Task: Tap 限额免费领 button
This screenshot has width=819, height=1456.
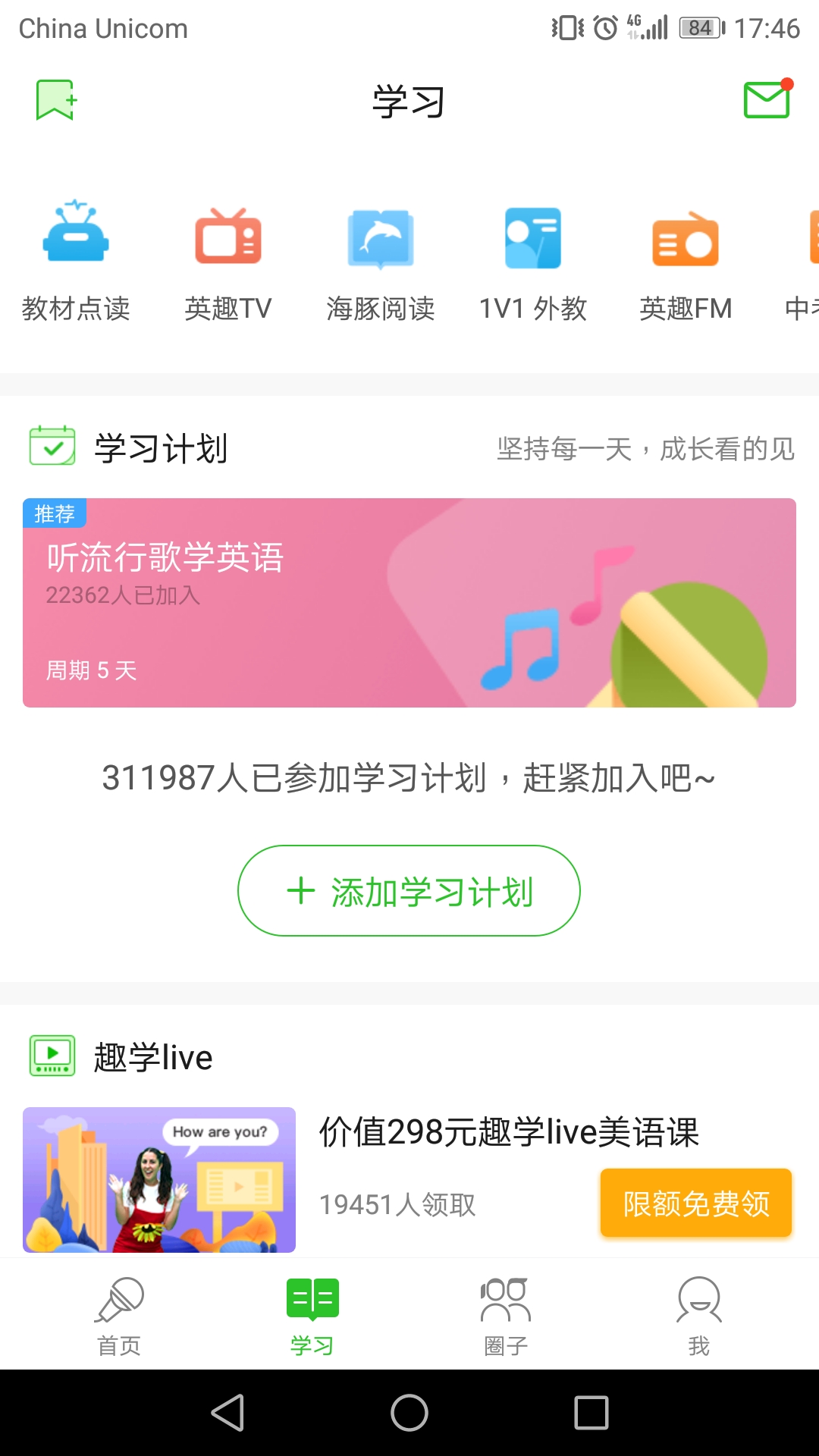Action: pyautogui.click(x=696, y=1203)
